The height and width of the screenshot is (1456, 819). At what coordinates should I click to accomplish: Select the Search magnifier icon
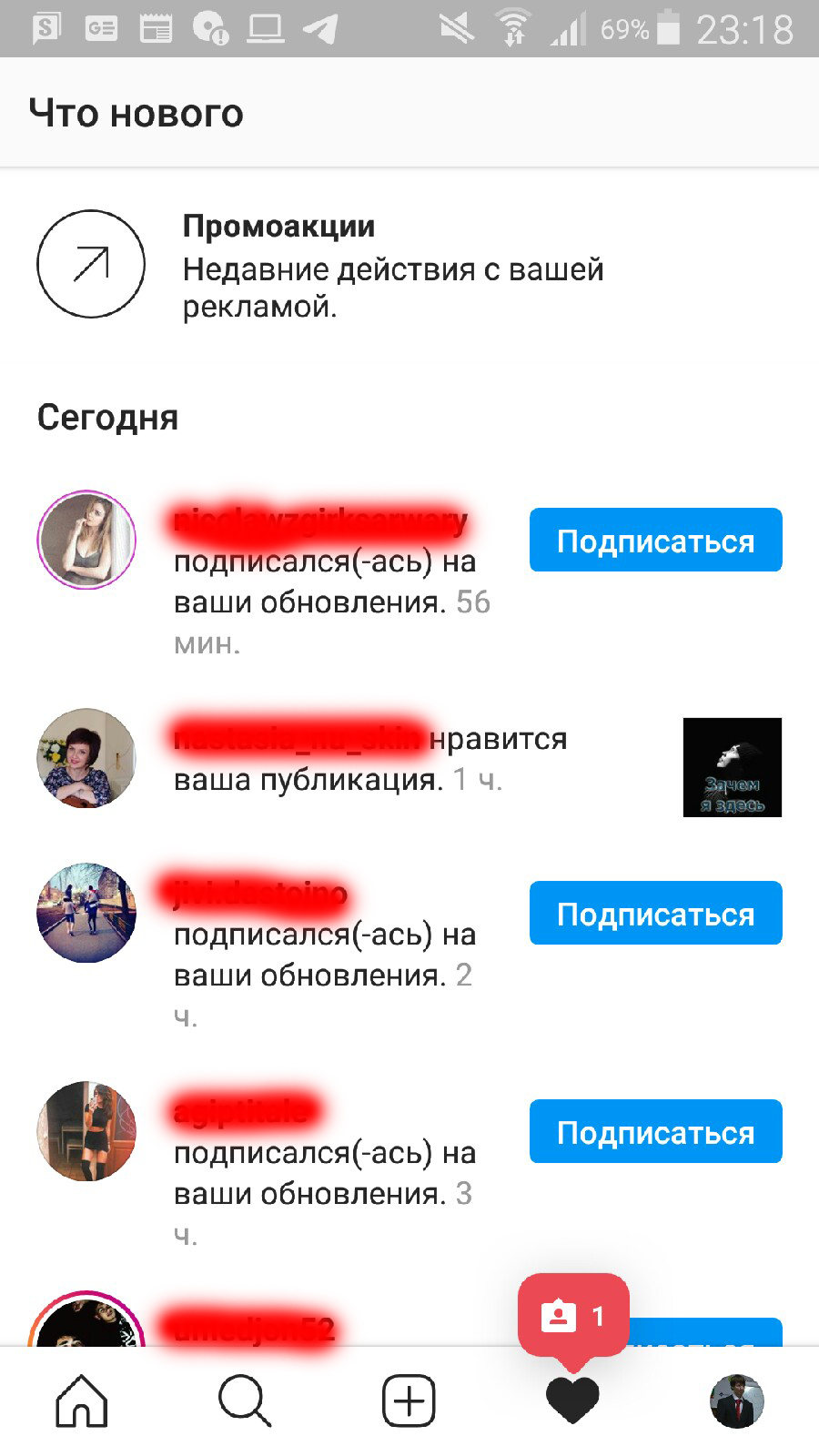tap(244, 1401)
